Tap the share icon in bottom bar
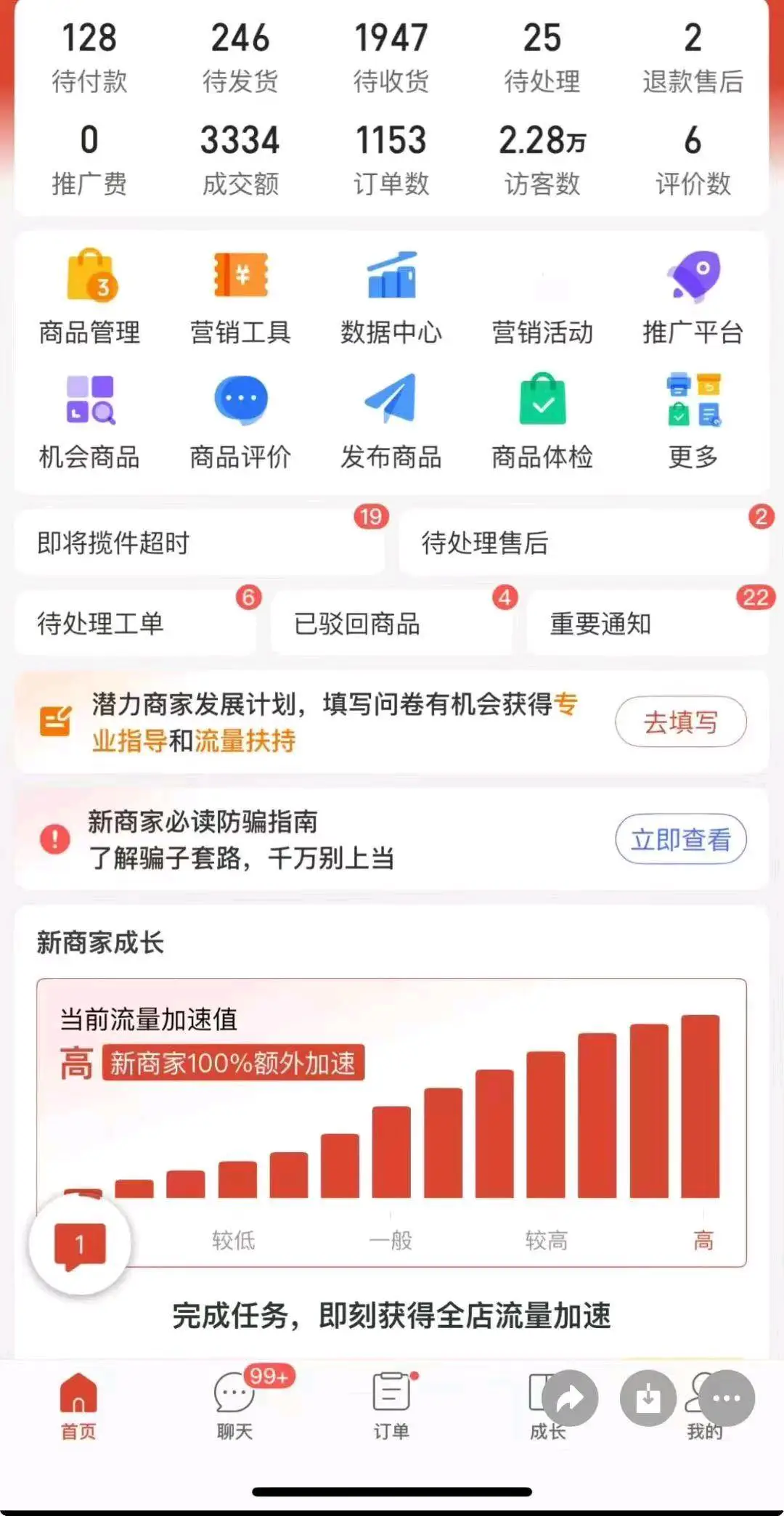The width and height of the screenshot is (784, 1516). coord(569,1398)
